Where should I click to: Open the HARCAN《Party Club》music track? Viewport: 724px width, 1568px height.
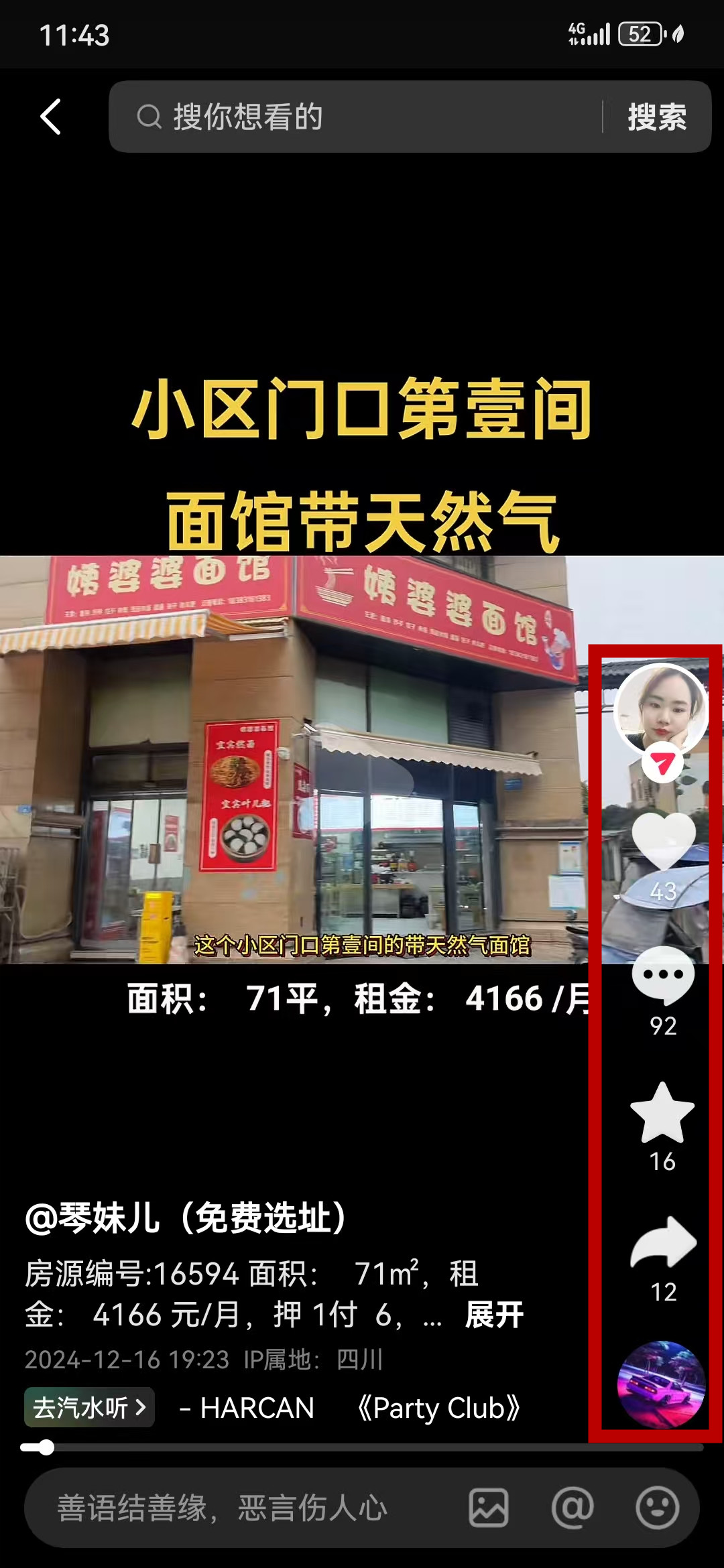(x=349, y=1407)
